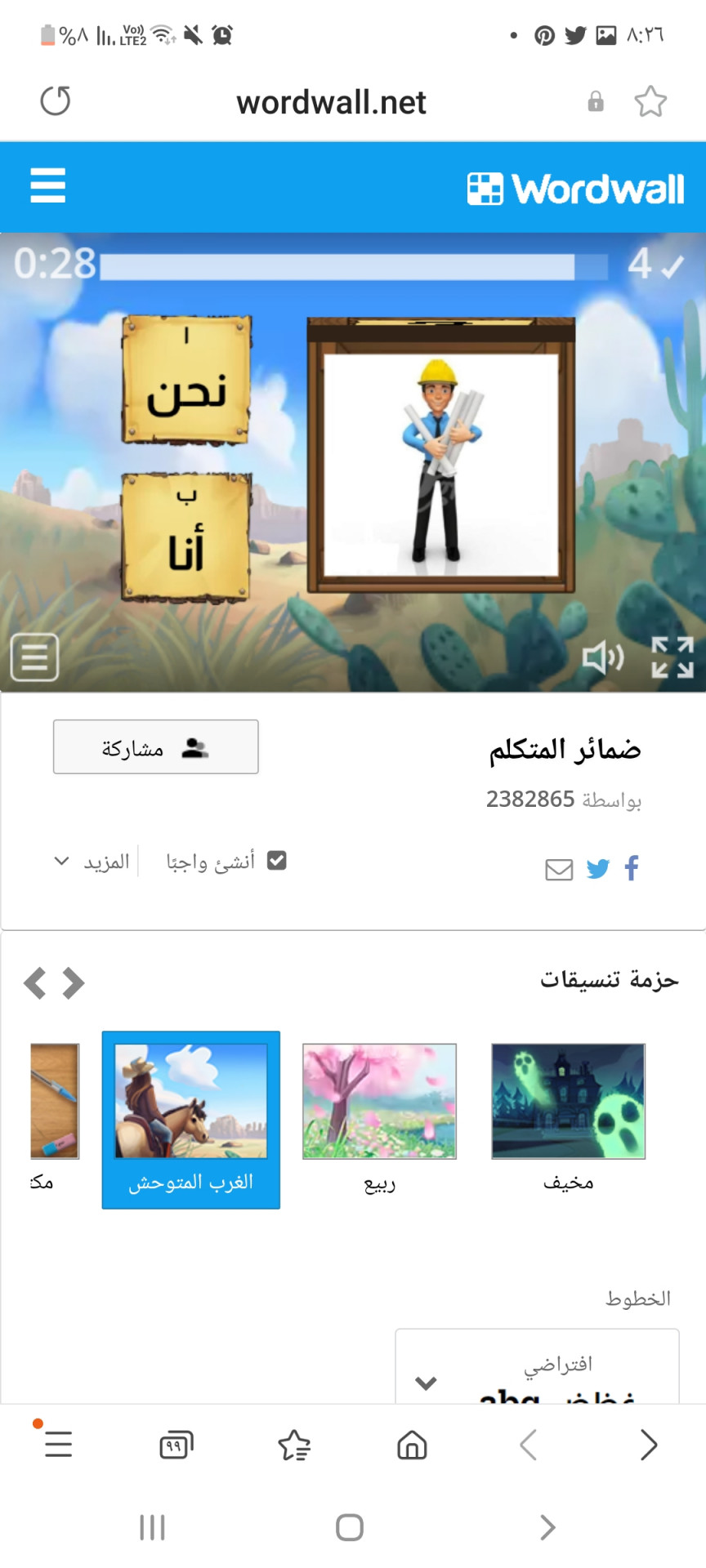This screenshot has height=1568, width=706.
Task: Toggle the أنشئ واجبًا checkbox
Action: click(277, 861)
